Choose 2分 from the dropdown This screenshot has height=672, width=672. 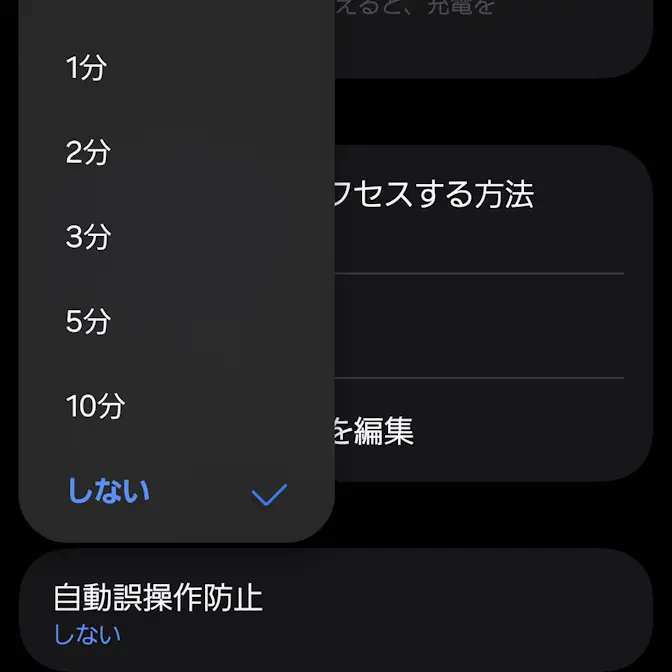click(88, 153)
